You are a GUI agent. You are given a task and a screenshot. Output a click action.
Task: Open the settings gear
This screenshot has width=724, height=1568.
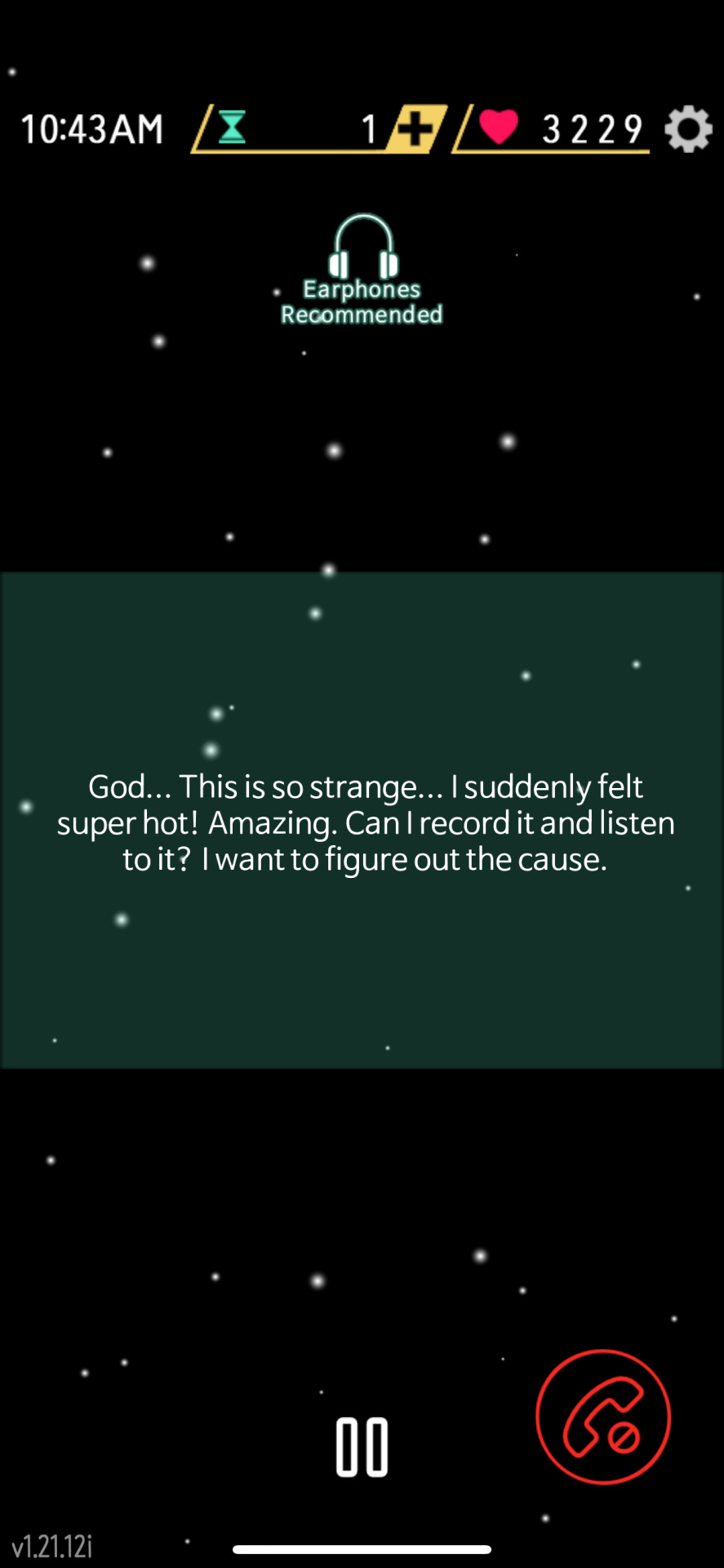688,129
